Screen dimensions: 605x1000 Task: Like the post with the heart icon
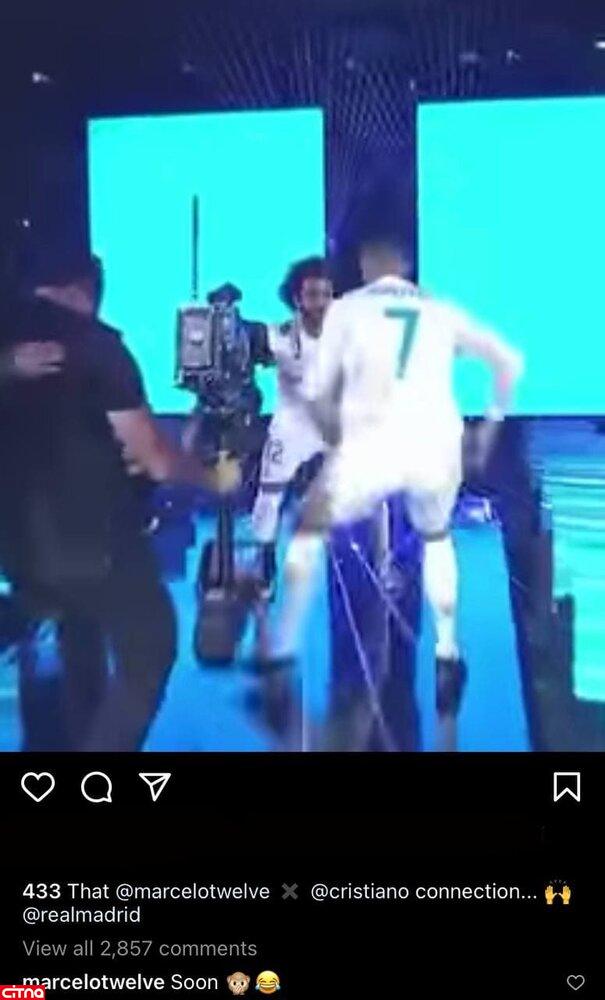click(x=38, y=788)
